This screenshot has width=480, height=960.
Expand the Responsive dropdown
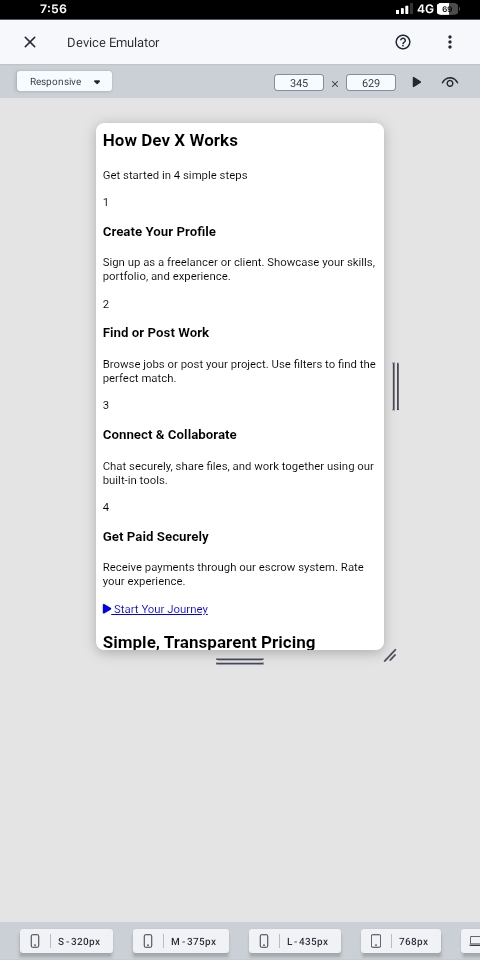(x=64, y=81)
